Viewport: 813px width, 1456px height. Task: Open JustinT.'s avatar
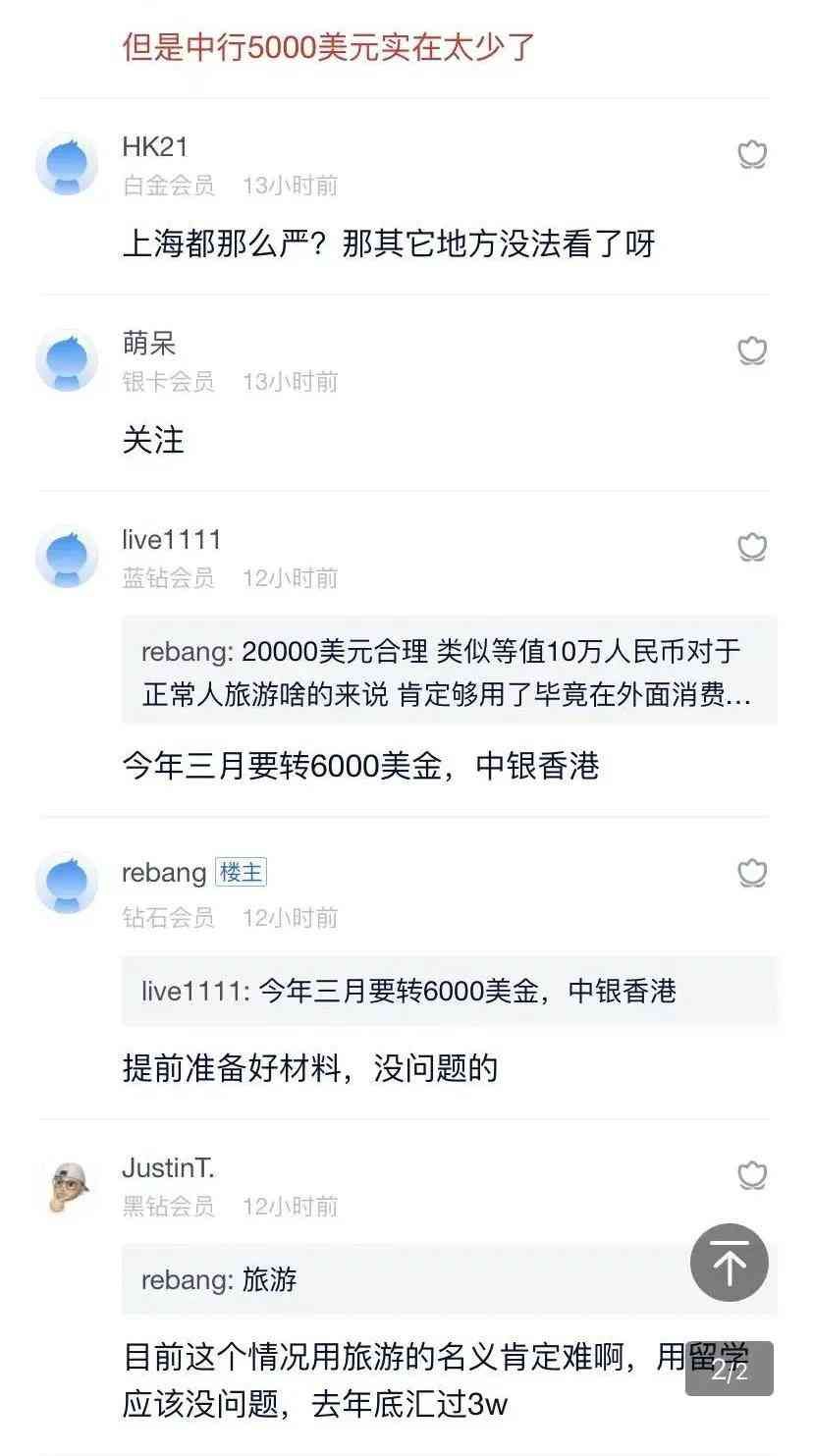(67, 1186)
